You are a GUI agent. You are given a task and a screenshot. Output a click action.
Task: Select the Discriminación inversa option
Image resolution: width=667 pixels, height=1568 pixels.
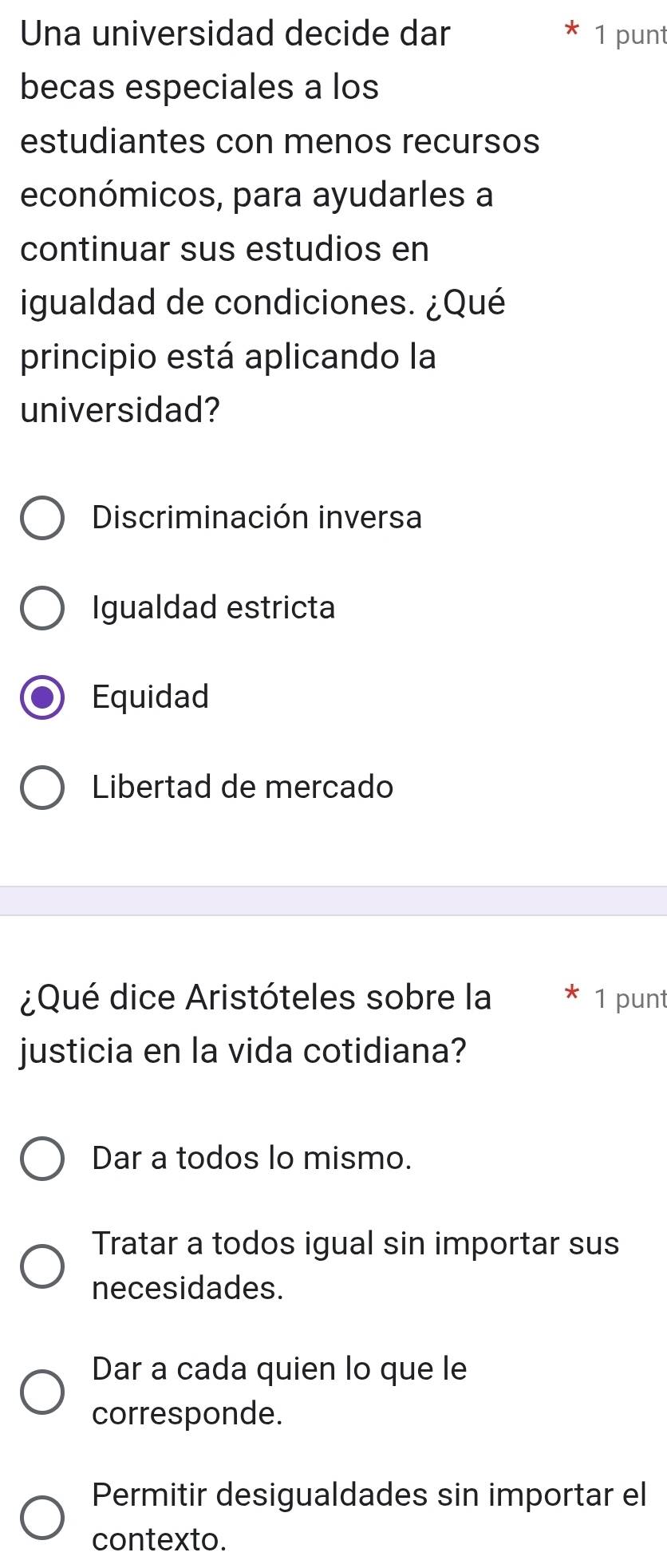click(42, 519)
